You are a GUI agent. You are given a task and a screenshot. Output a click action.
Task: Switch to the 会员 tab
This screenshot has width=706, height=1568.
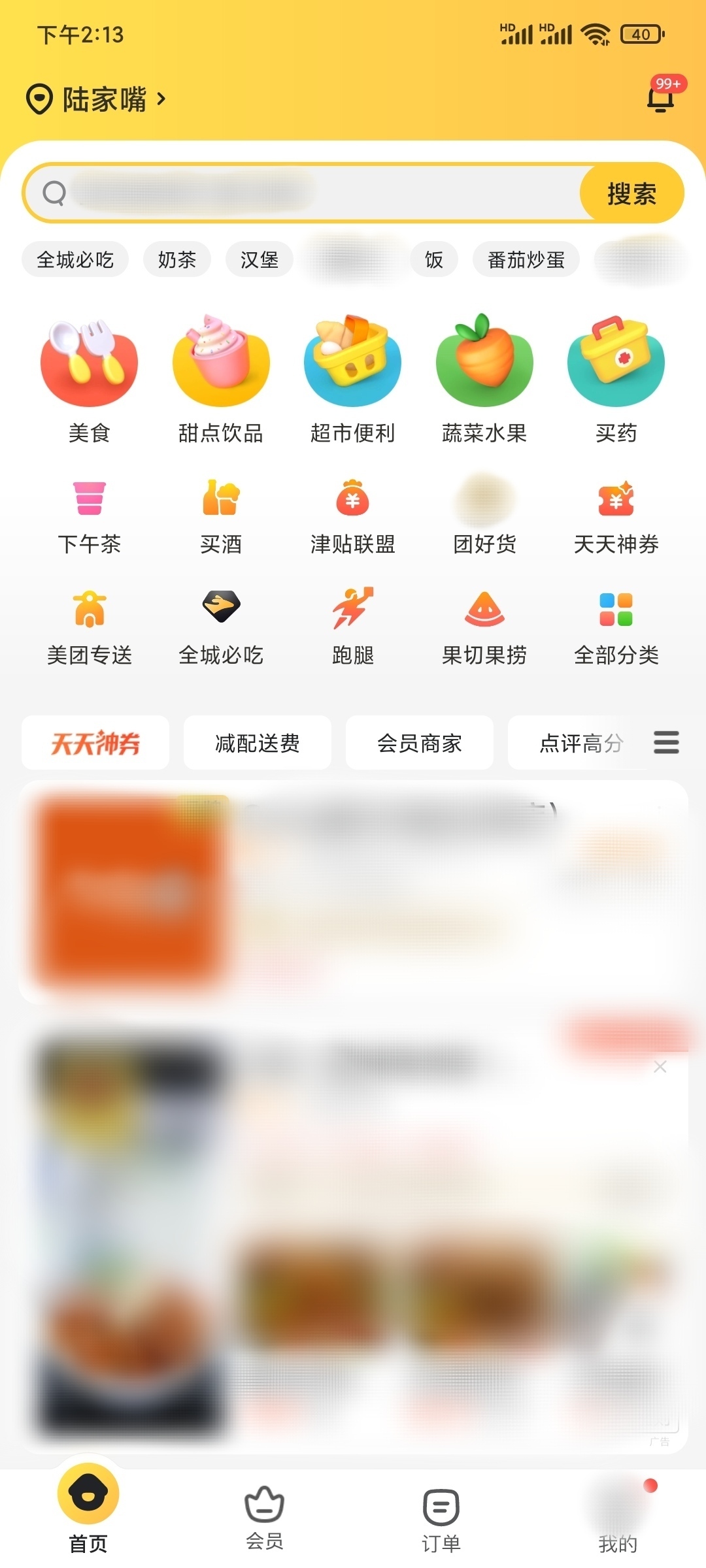point(264,1518)
